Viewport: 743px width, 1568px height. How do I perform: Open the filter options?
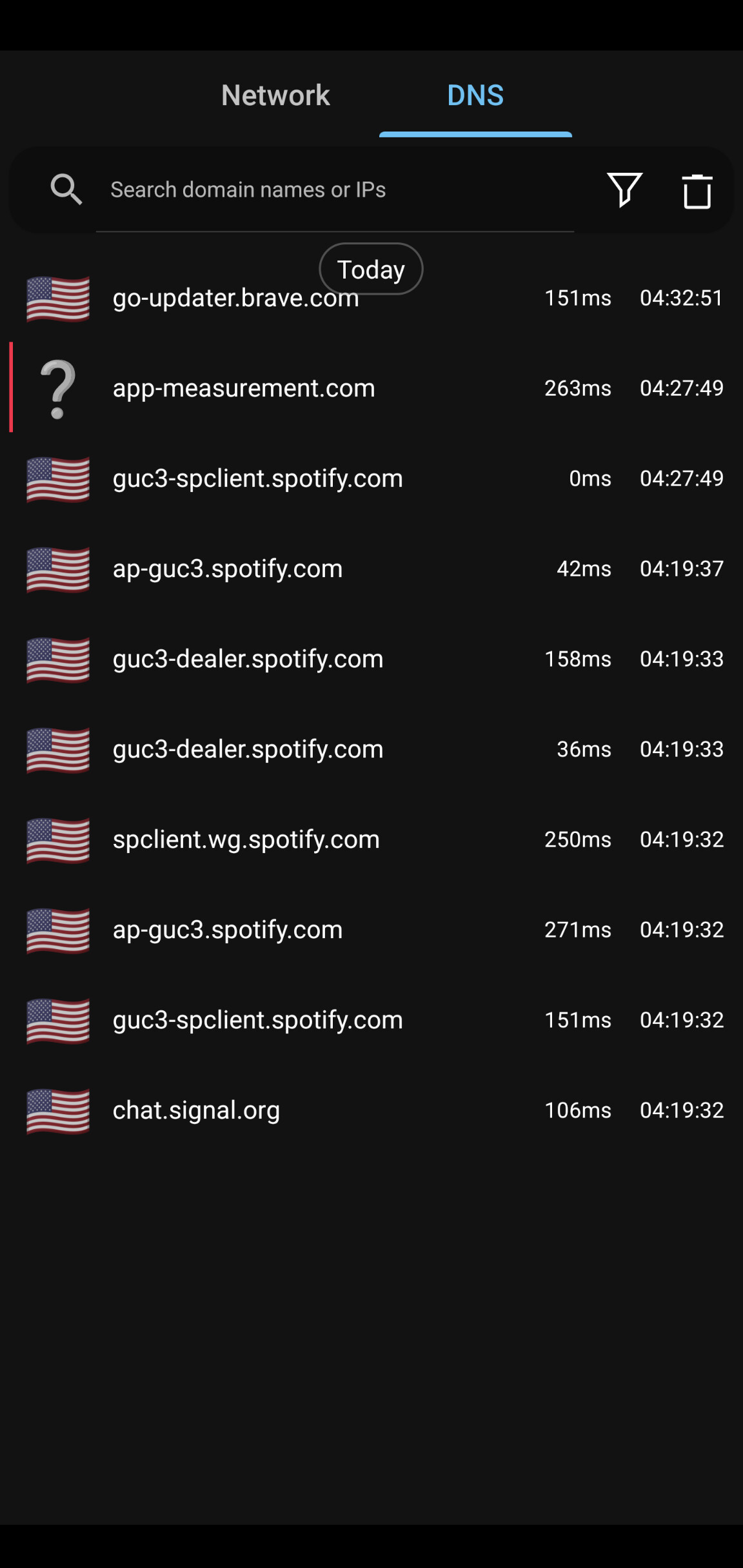coord(624,190)
